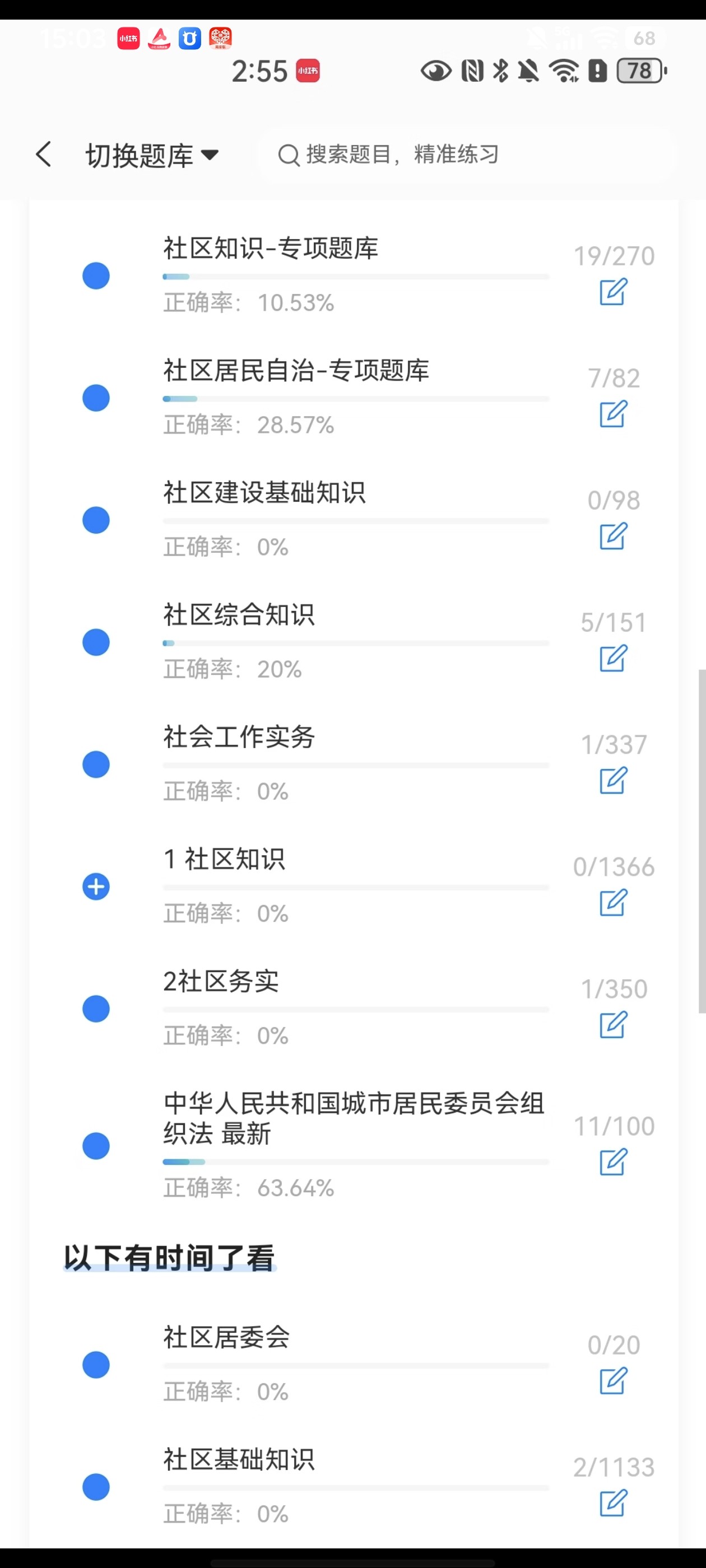Tap the edit icon for 社区知识-专项题库

613,292
